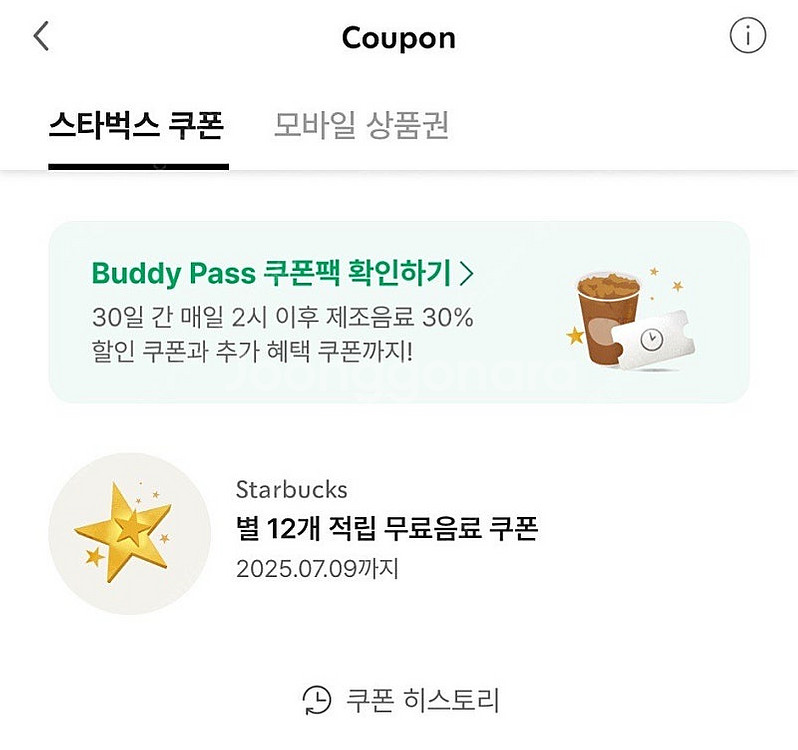Open the coupon info icon
This screenshot has height=750, width=798.
747,37
